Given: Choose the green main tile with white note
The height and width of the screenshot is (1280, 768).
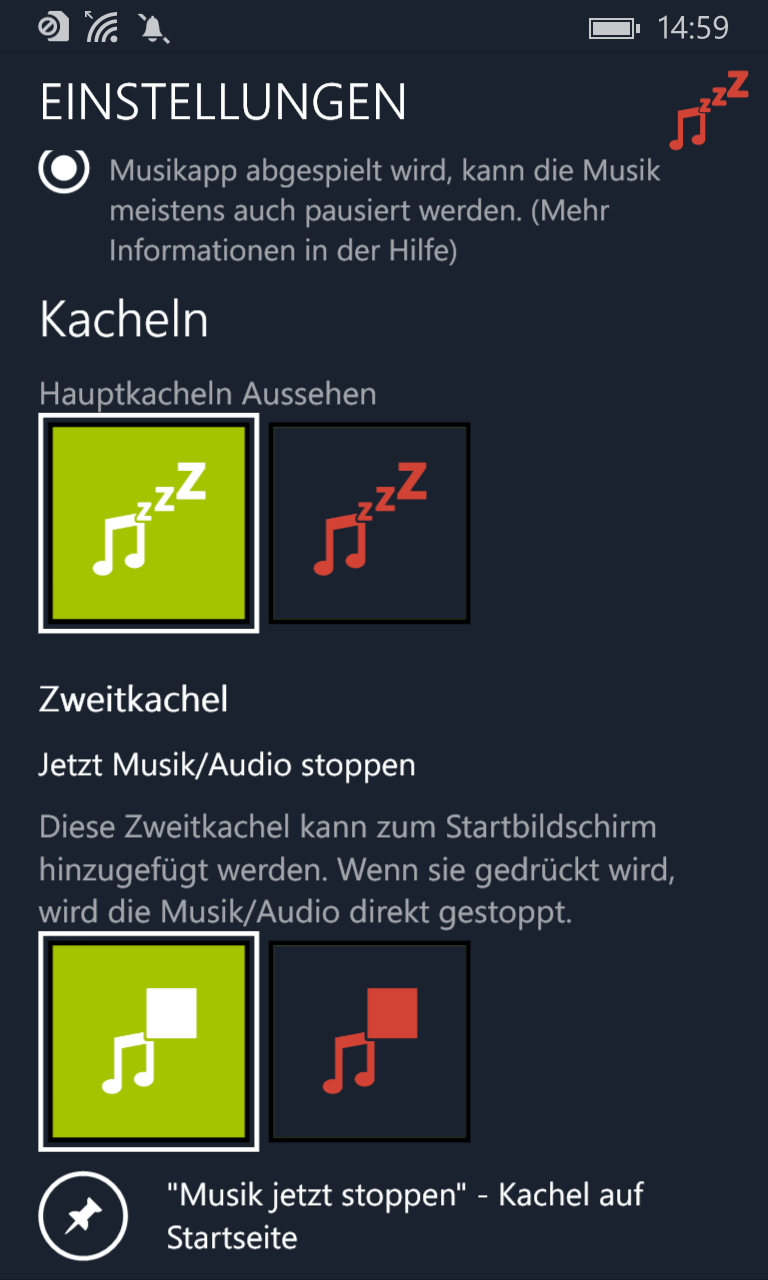Looking at the screenshot, I should pos(149,523).
